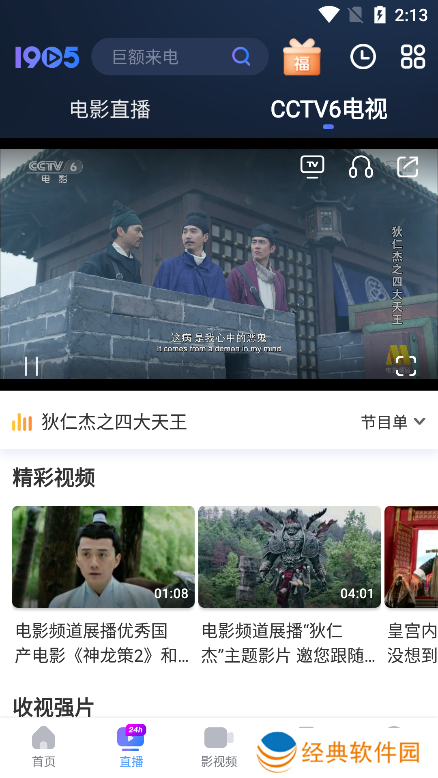The height and width of the screenshot is (778, 438).
Task: Open the four-square grid menu
Action: [x=413, y=57]
